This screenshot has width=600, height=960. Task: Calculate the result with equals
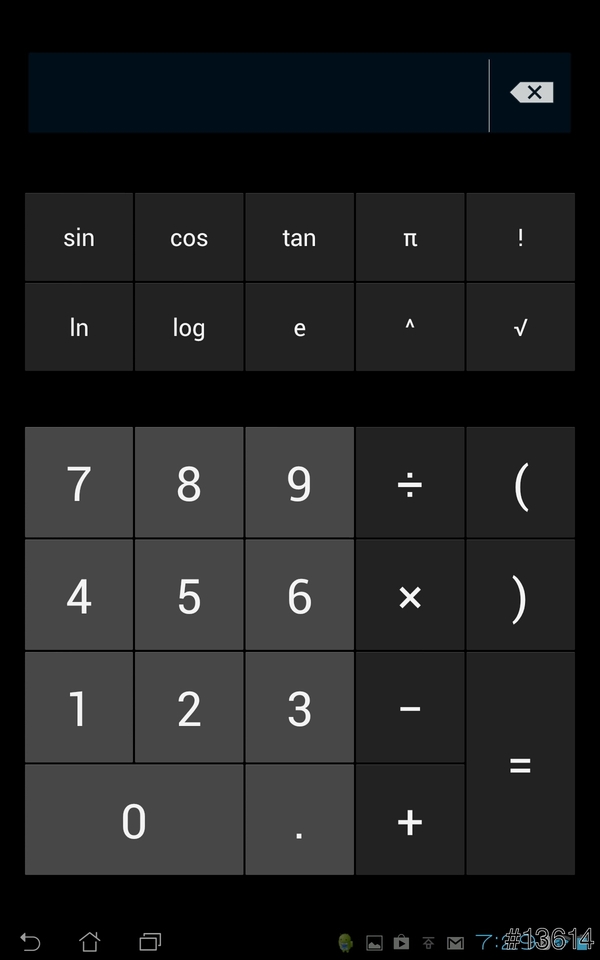coord(520,765)
